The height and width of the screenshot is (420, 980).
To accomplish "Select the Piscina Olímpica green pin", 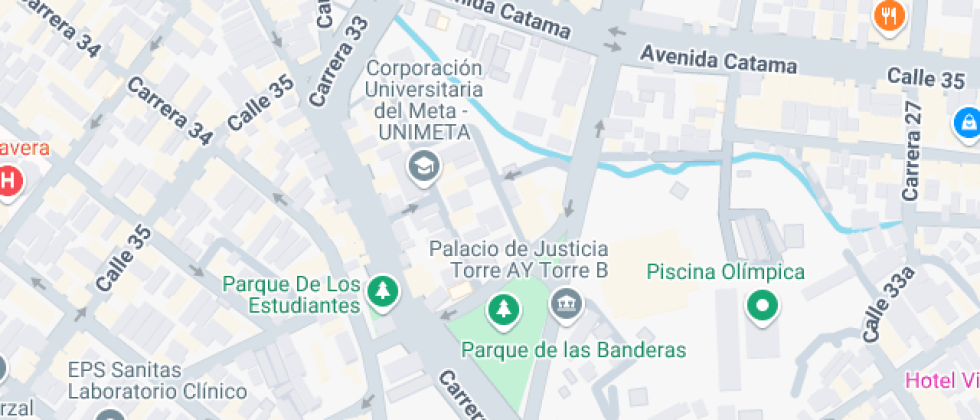I will [x=764, y=307].
